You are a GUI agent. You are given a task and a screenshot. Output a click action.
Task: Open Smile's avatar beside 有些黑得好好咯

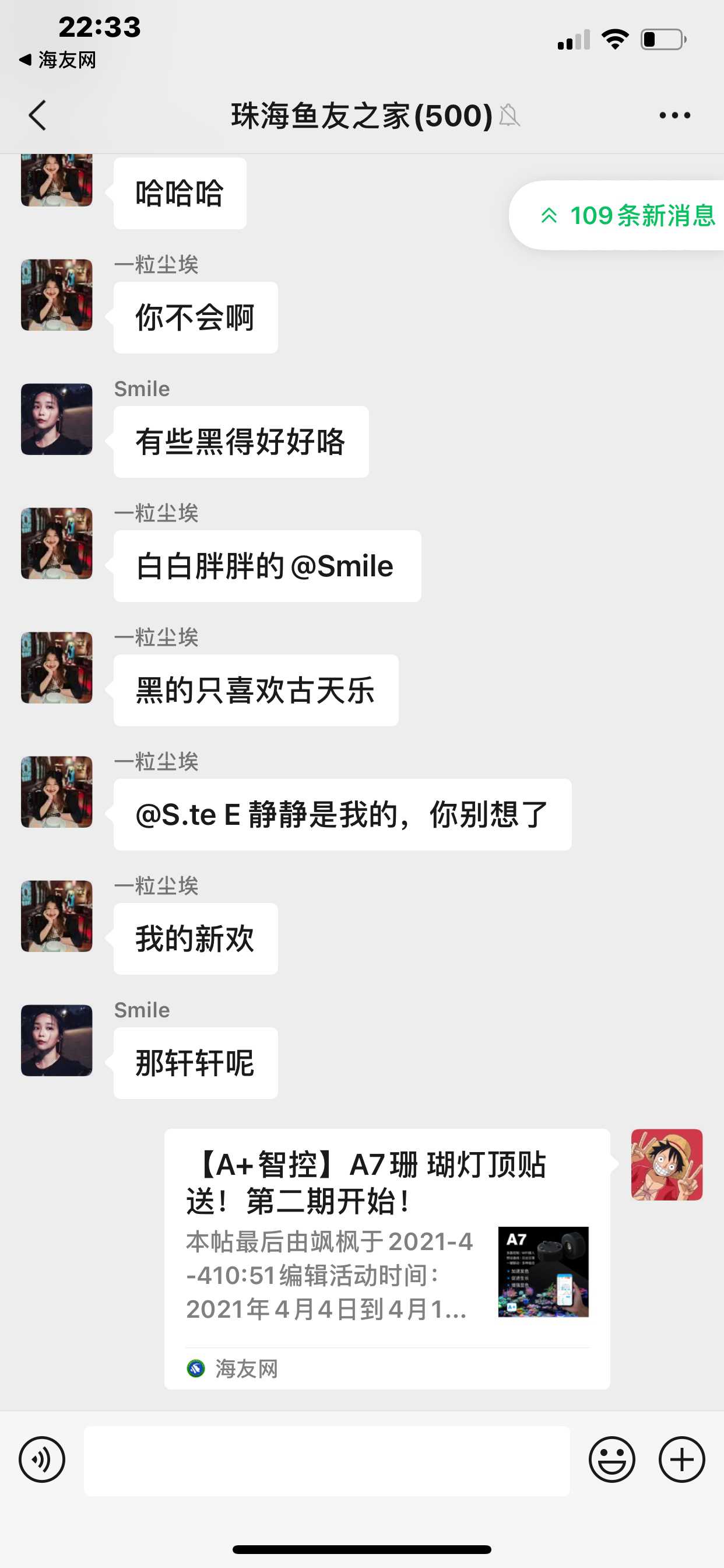point(57,419)
